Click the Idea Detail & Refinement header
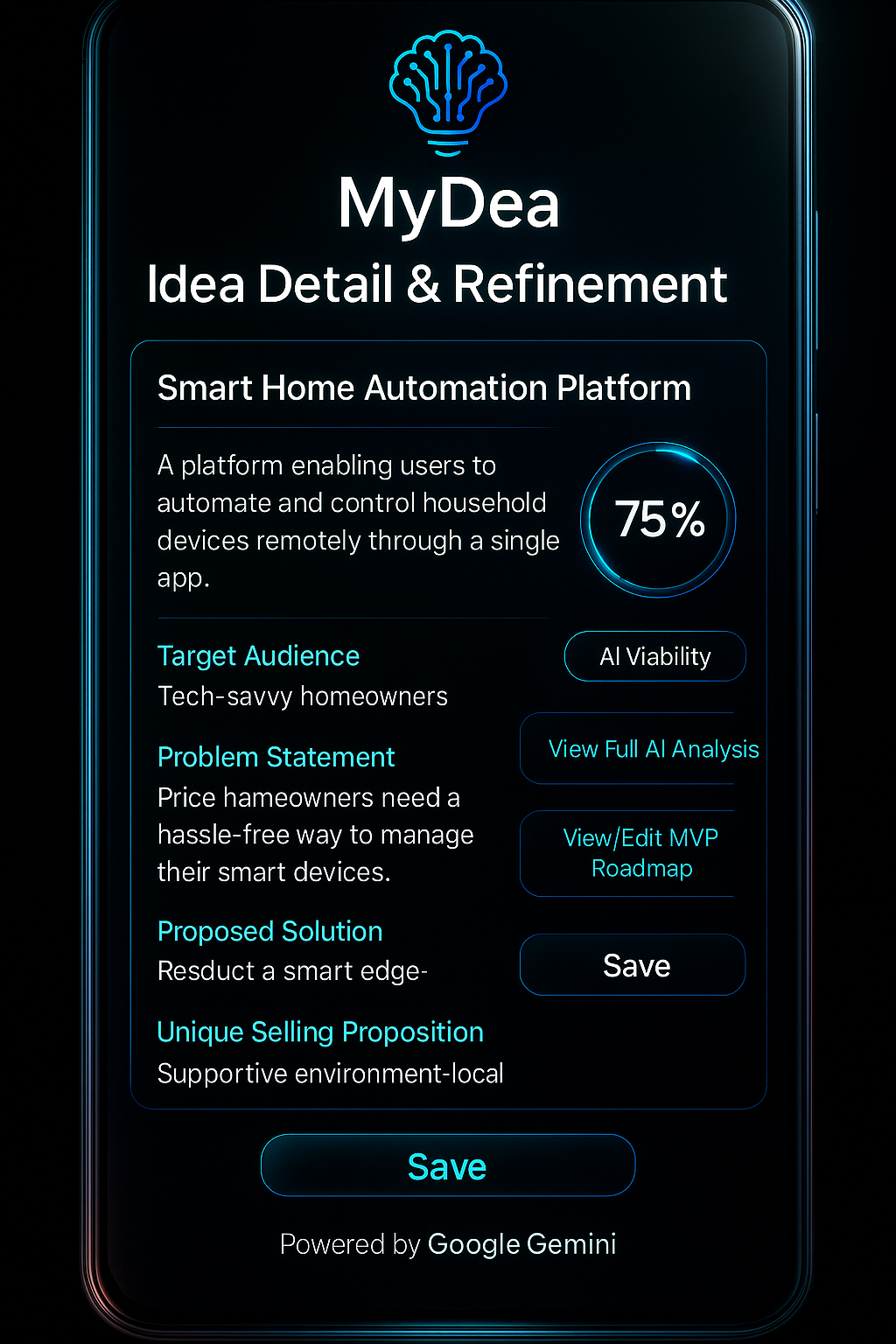The width and height of the screenshot is (896, 1344). click(437, 284)
